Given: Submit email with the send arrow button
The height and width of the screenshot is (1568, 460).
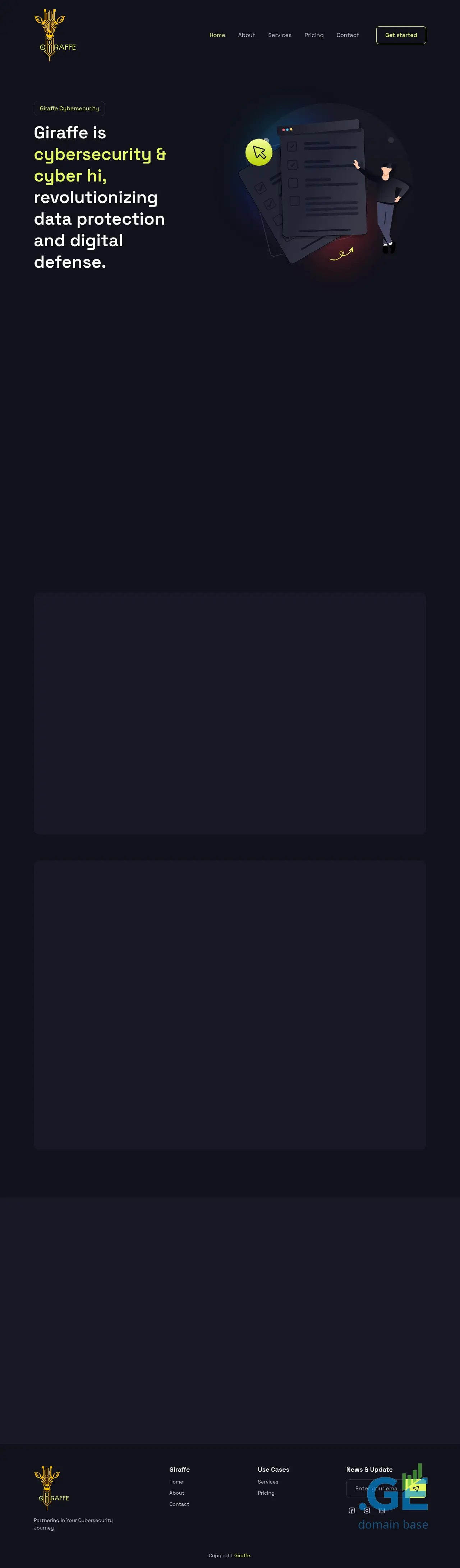Looking at the screenshot, I should pyautogui.click(x=415, y=1488).
